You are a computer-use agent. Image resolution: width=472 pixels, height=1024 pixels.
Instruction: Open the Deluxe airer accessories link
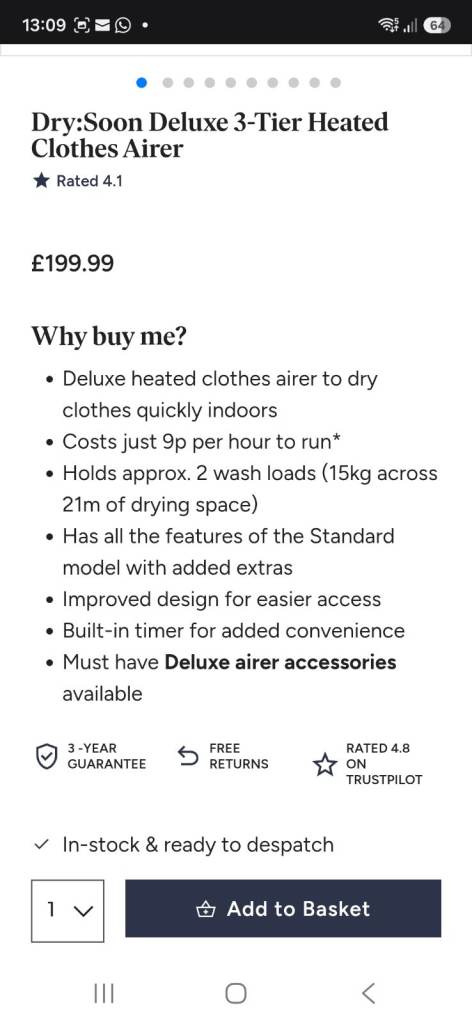pos(280,662)
